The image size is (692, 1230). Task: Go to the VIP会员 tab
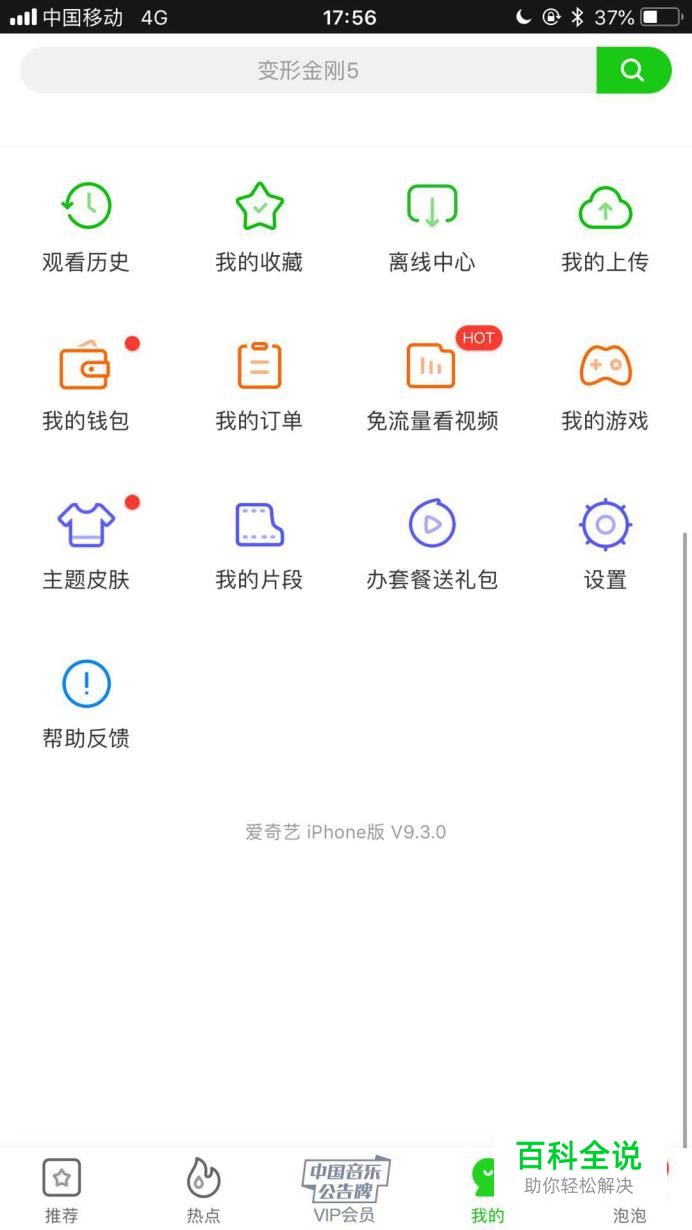pyautogui.click(x=345, y=1191)
